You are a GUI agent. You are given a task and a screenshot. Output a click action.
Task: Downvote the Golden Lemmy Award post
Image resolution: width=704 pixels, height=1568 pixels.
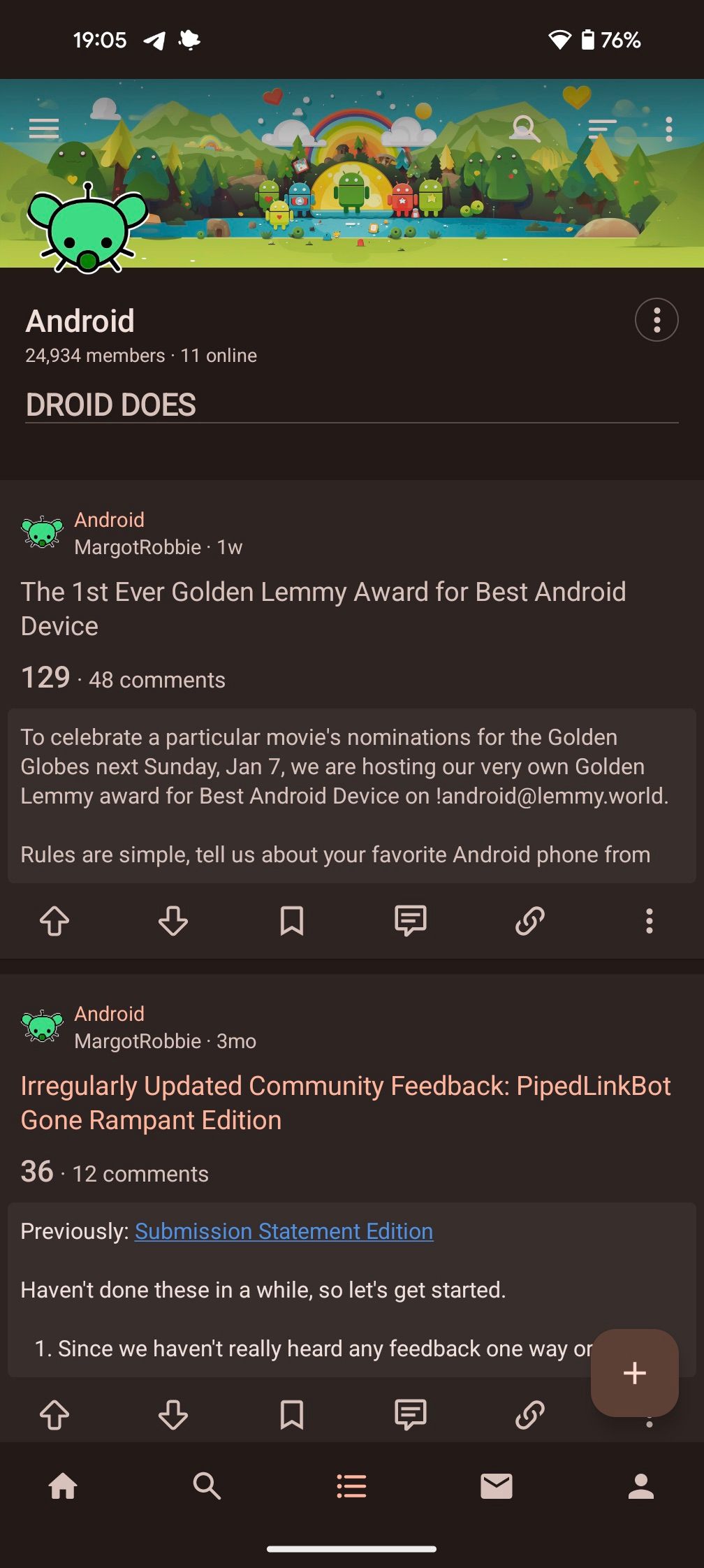click(x=173, y=921)
